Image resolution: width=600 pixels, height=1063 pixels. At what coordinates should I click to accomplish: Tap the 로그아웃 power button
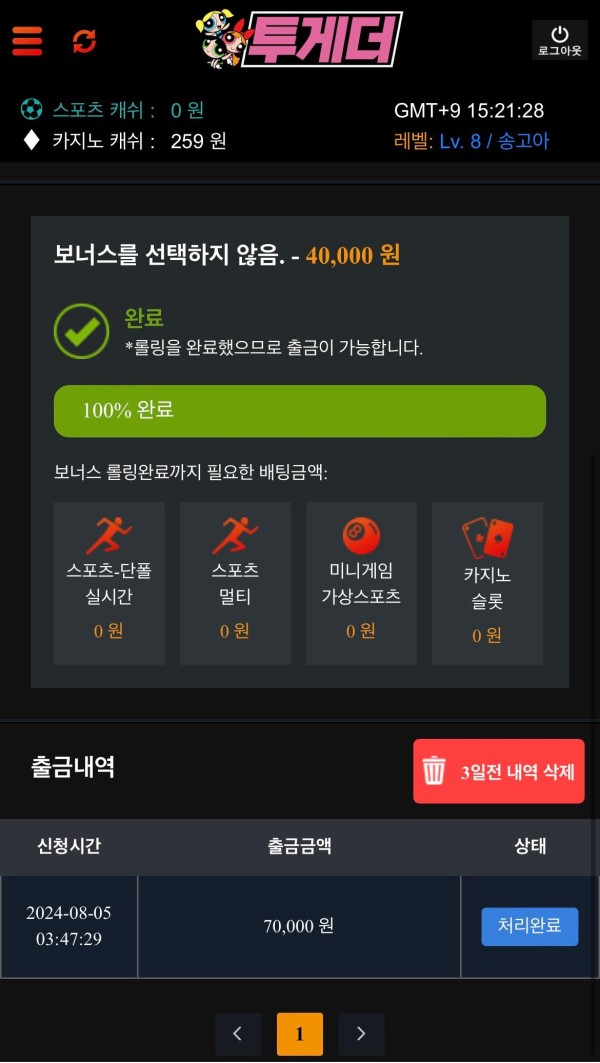click(x=559, y=40)
